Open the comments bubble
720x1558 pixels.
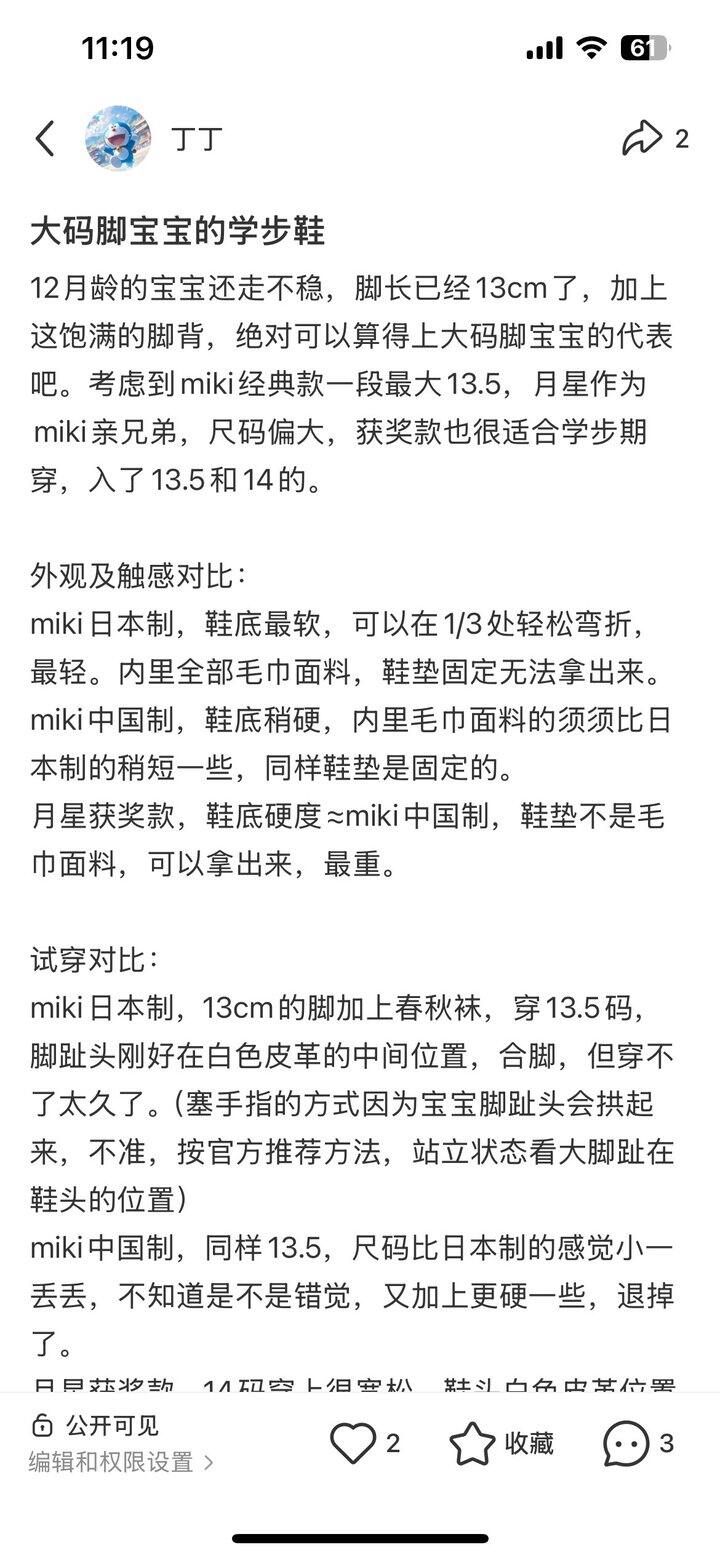626,1443
